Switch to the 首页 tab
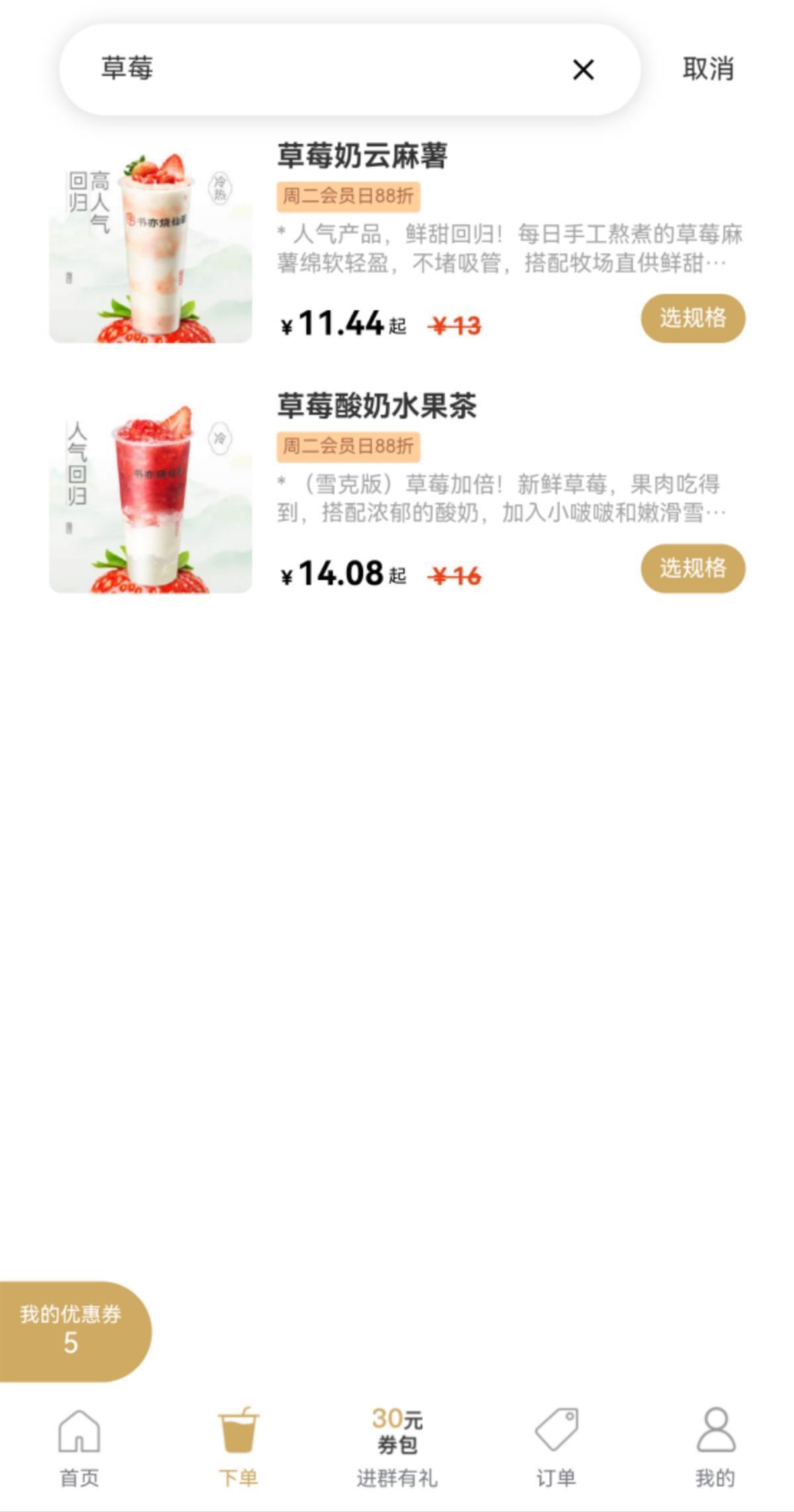 pyautogui.click(x=79, y=1447)
